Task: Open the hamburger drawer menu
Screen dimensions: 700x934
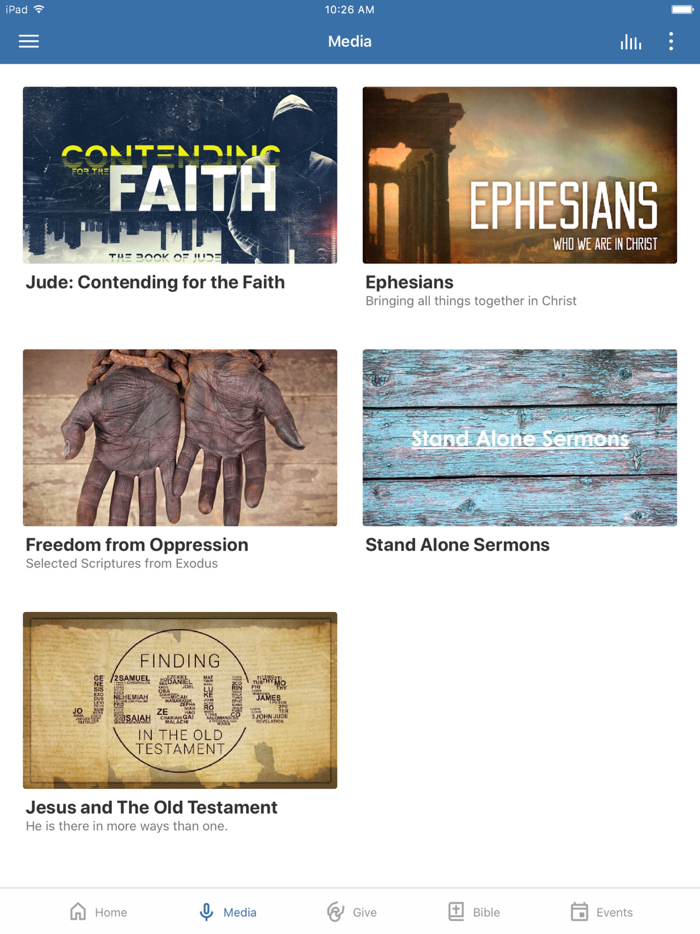Action: point(29,41)
